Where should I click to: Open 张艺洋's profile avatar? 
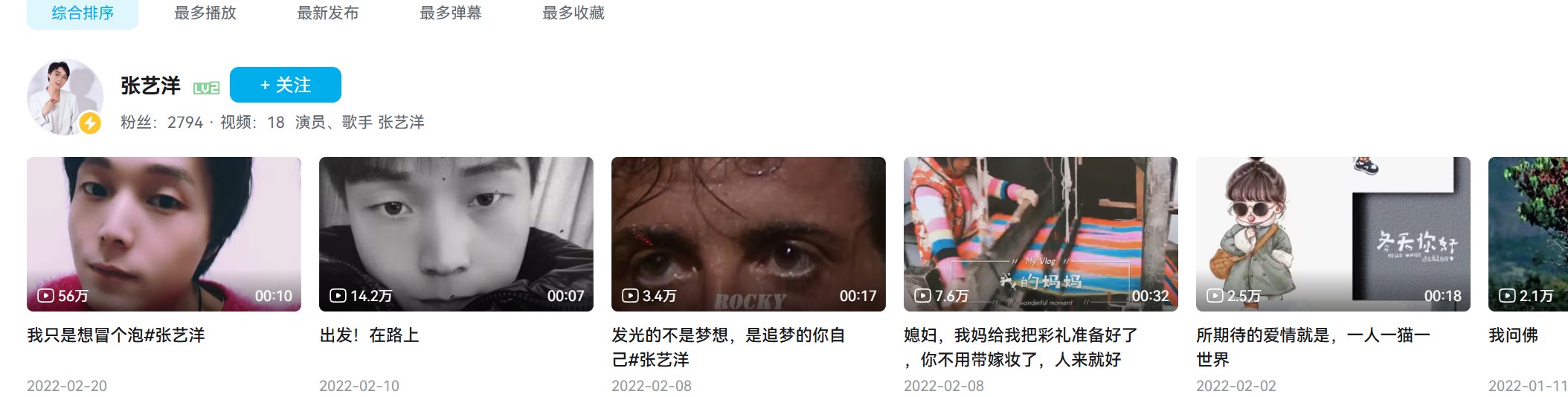(65, 97)
